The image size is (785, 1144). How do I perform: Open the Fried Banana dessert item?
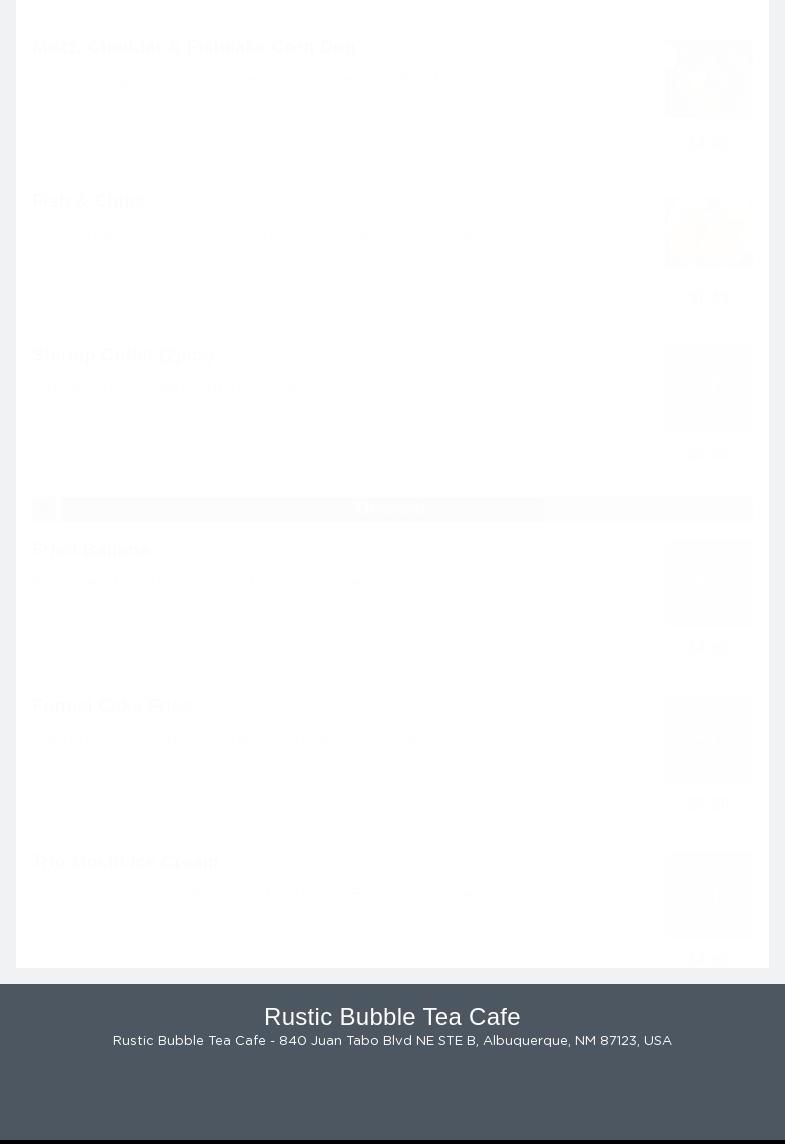91,550
